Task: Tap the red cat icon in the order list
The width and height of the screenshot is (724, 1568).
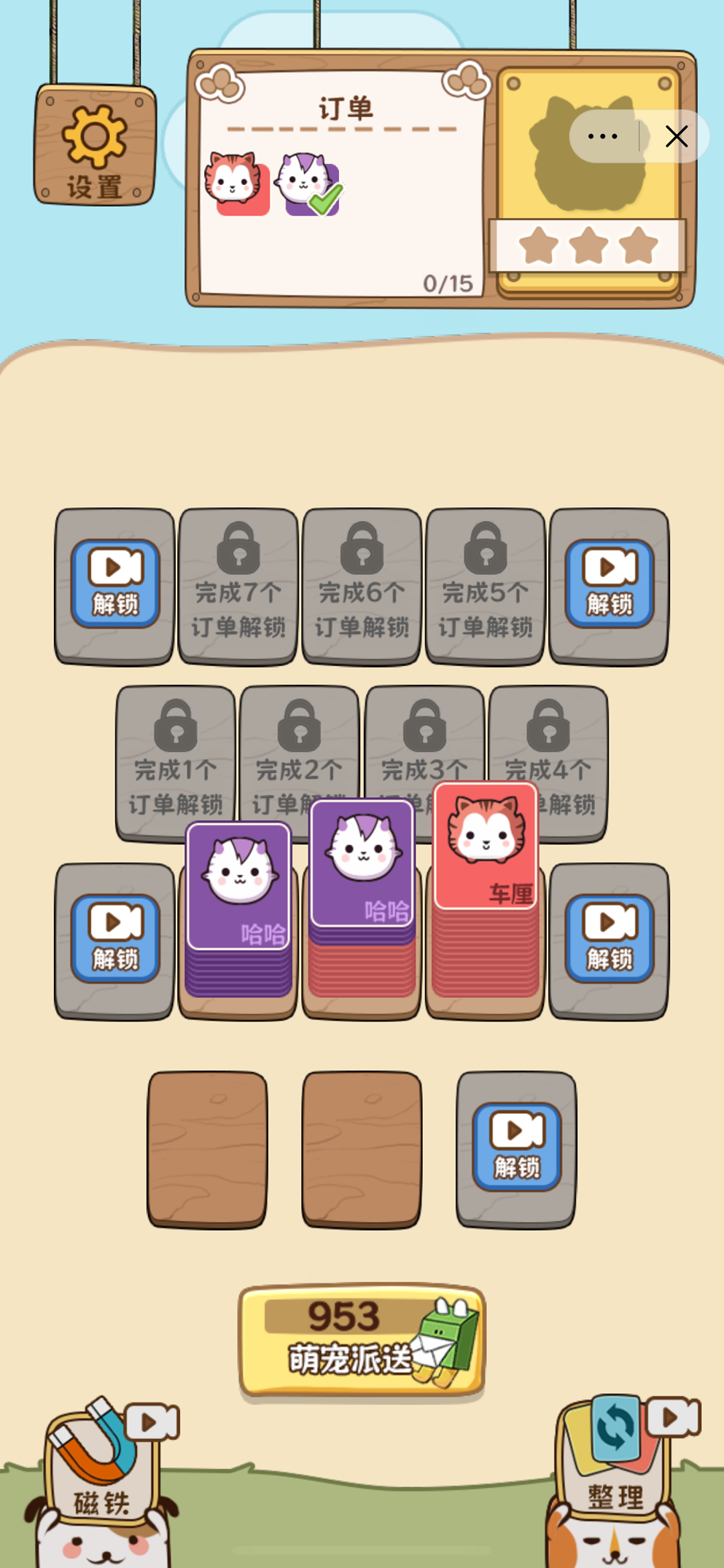Action: click(233, 181)
